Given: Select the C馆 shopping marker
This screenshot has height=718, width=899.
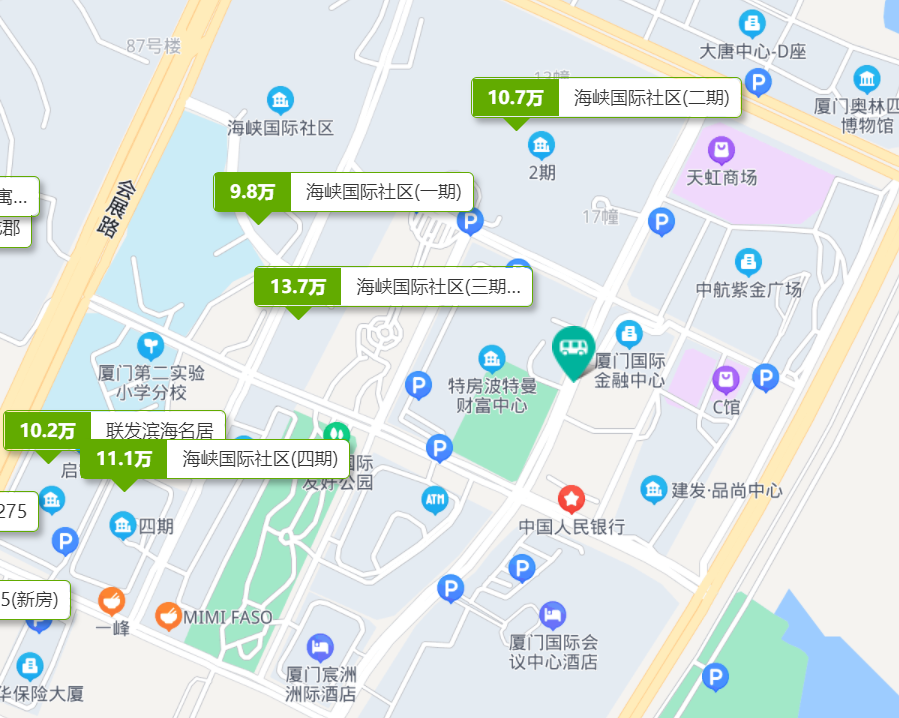Looking at the screenshot, I should [725, 380].
